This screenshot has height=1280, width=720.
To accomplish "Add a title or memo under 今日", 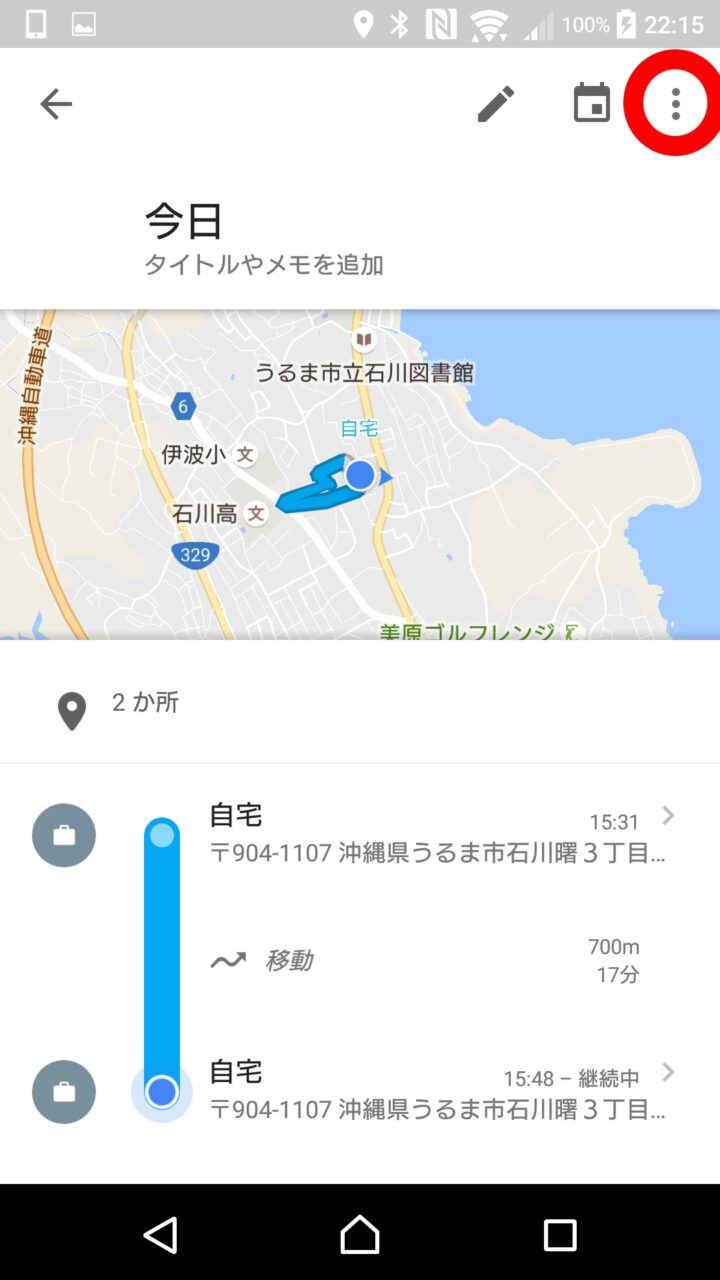I will (x=264, y=265).
